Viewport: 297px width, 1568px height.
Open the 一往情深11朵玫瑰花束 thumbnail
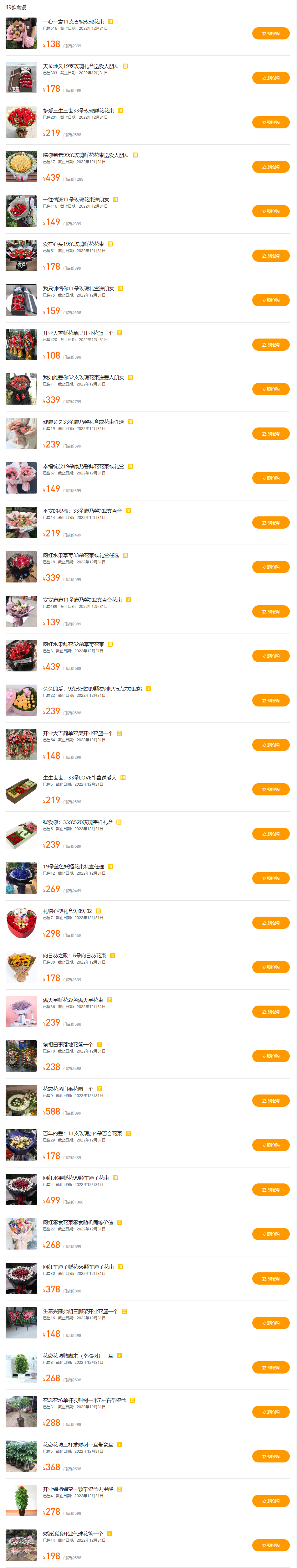tap(21, 211)
